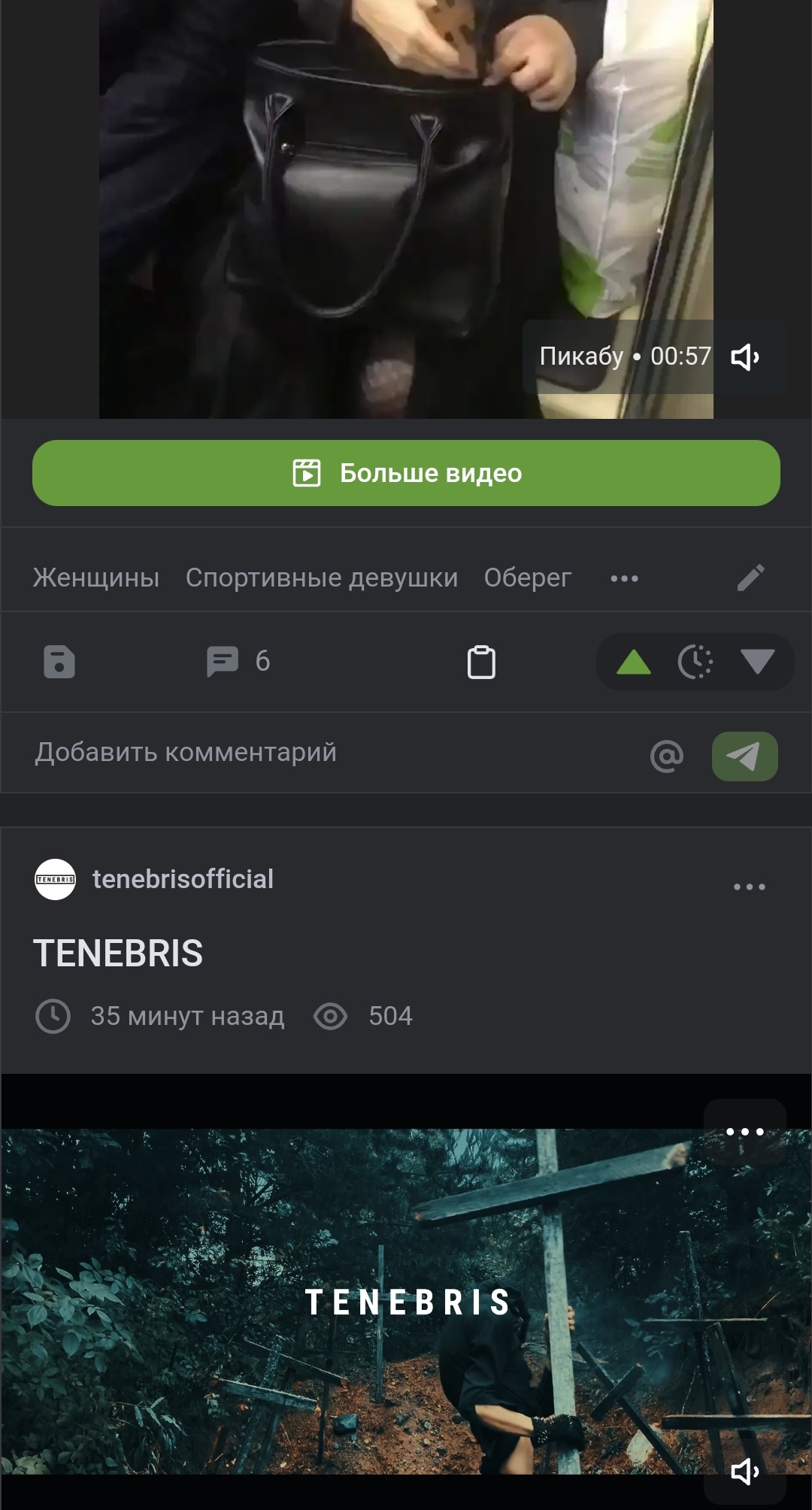Upvote the post with the green arrow
812x1510 pixels.
click(x=634, y=662)
